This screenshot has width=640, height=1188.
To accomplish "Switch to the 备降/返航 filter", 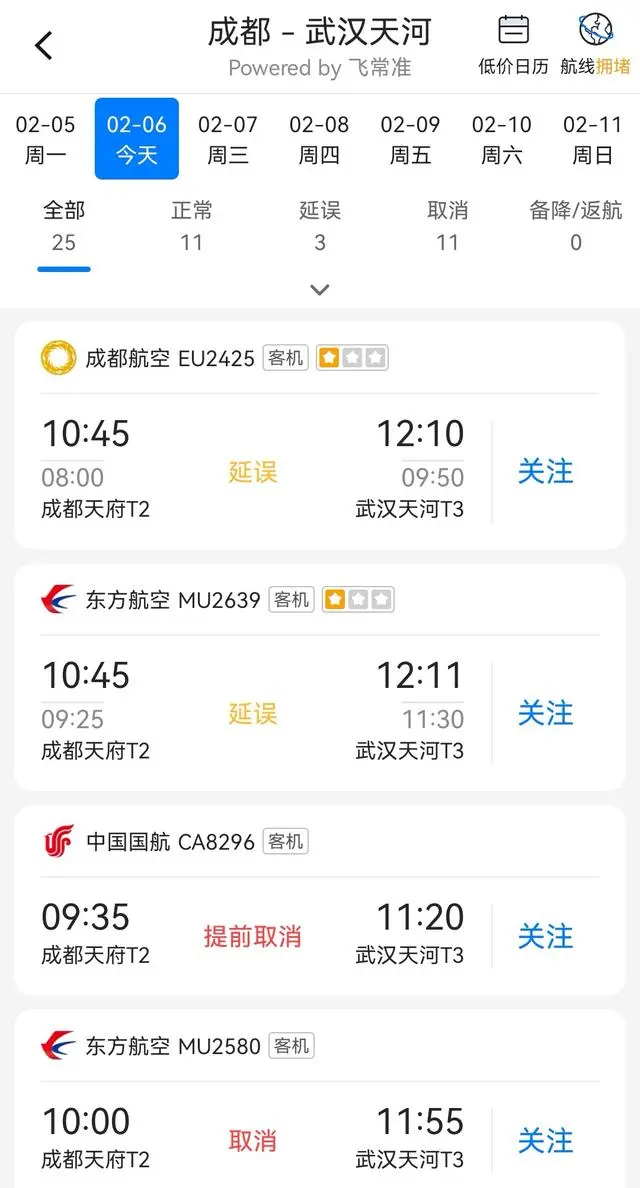I will tap(576, 226).
